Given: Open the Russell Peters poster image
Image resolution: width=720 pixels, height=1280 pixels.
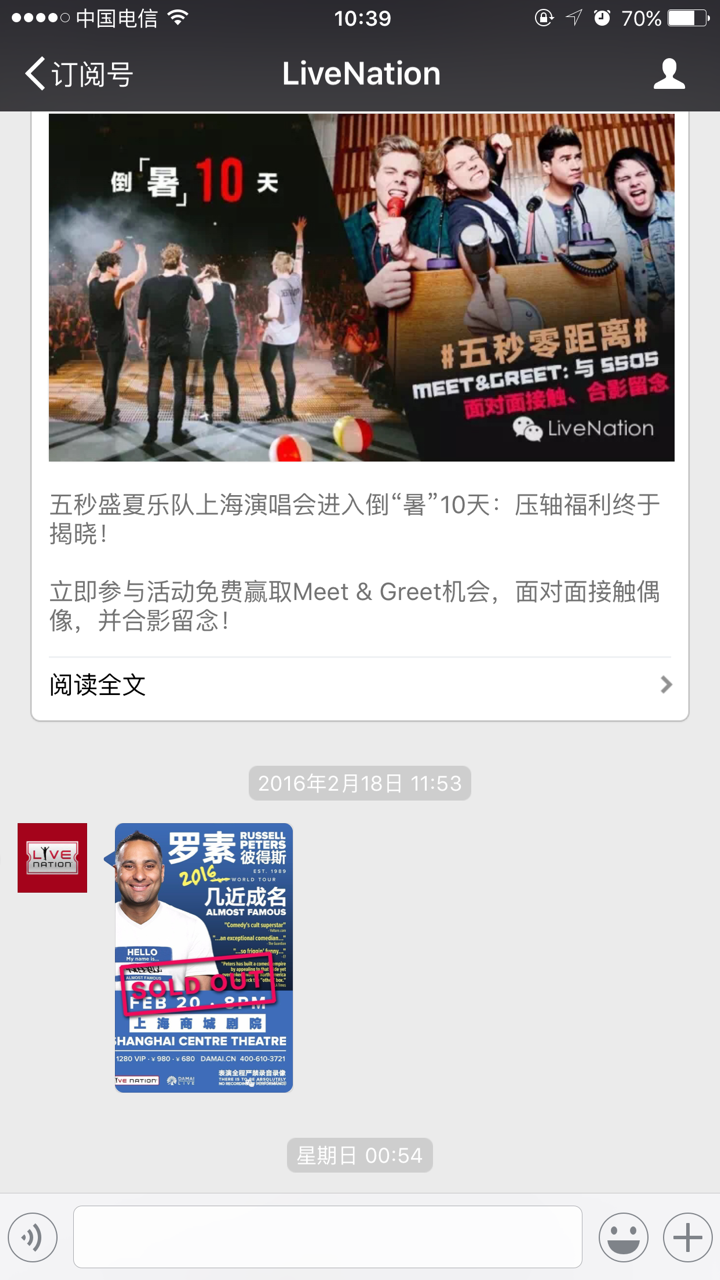Looking at the screenshot, I should (x=204, y=957).
